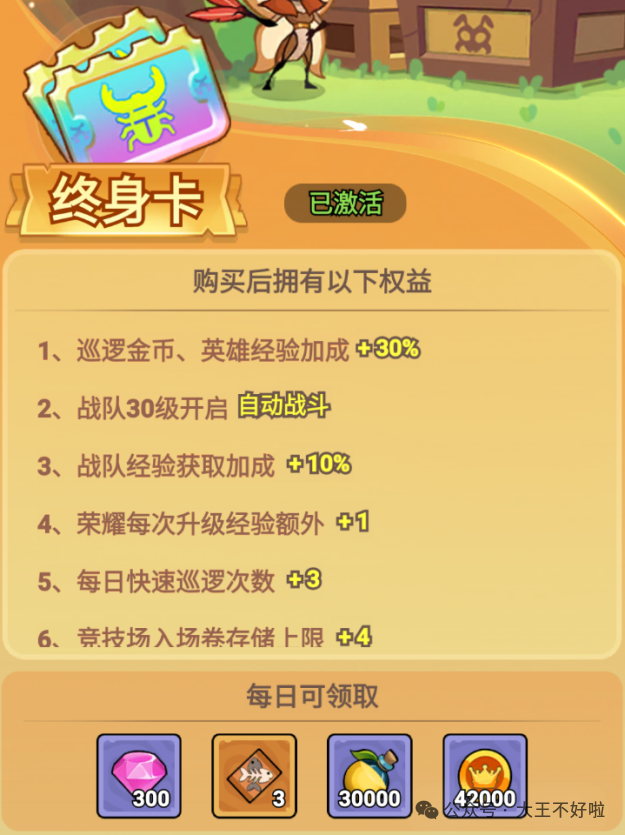View the 300 pink gem reward
The height and width of the screenshot is (835, 625).
(x=139, y=776)
